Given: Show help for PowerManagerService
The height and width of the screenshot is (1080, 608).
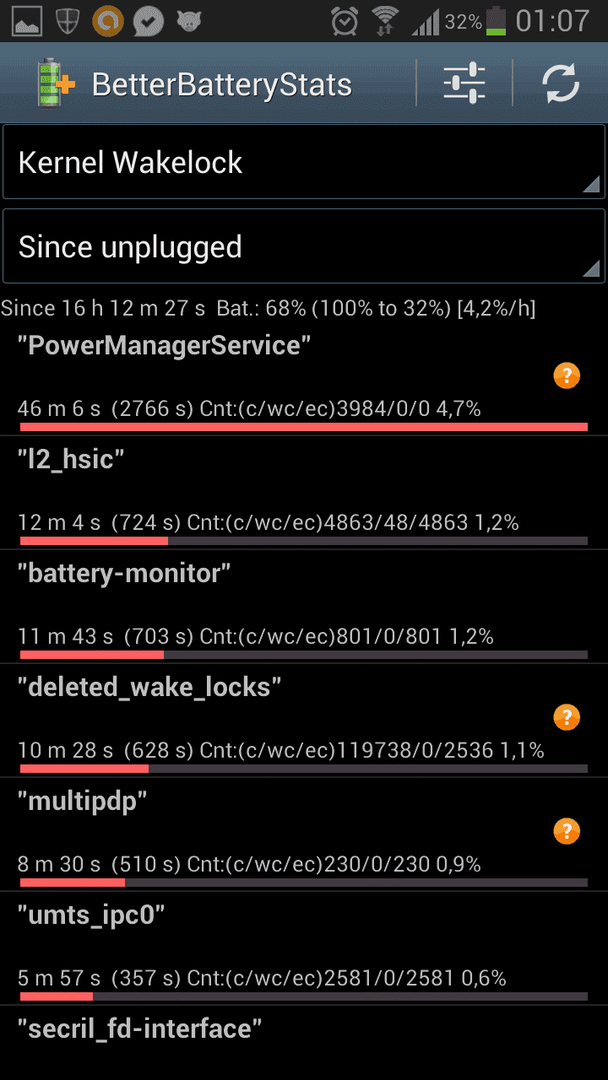Looking at the screenshot, I should pyautogui.click(x=566, y=376).
